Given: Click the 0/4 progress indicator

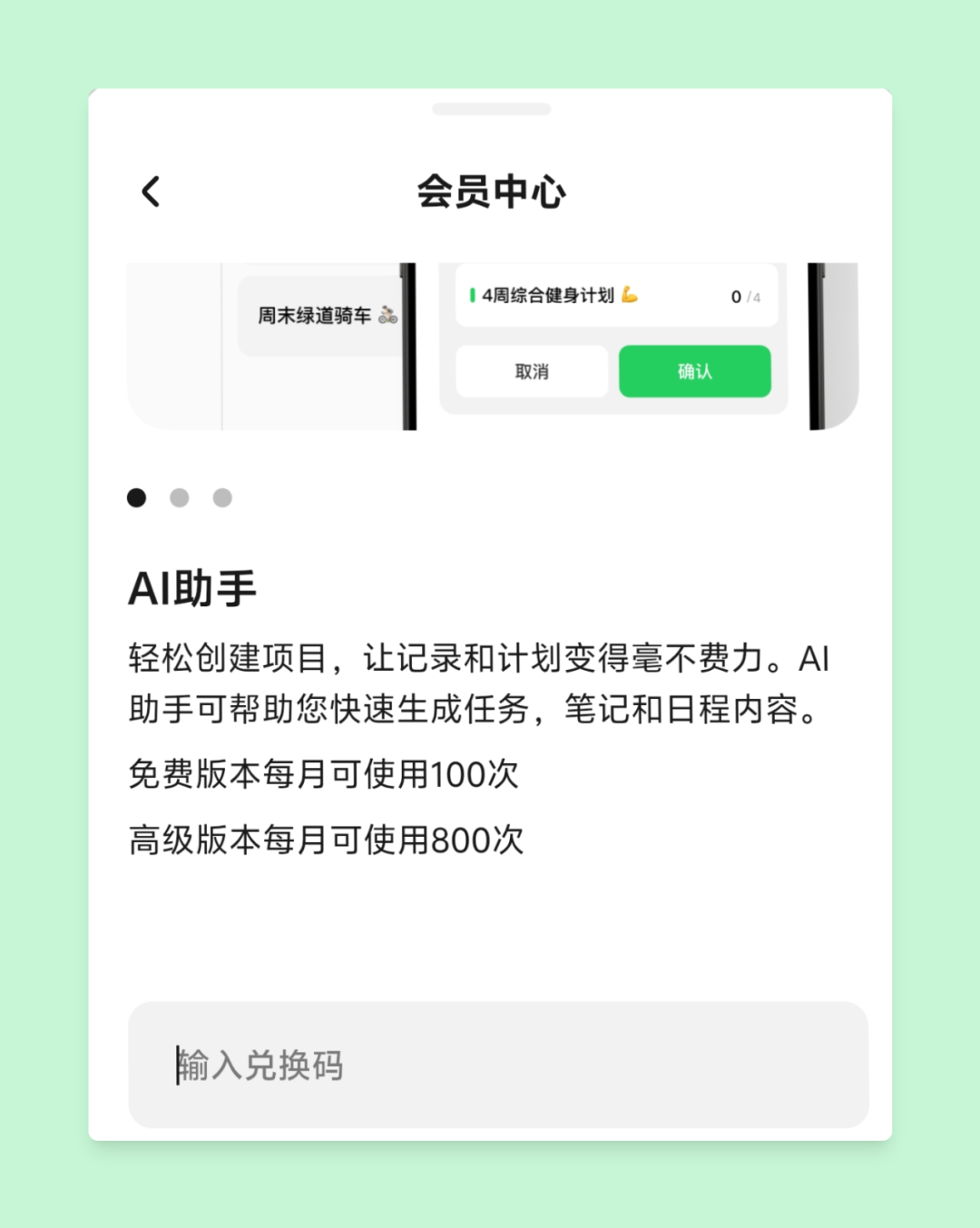Looking at the screenshot, I should click(x=743, y=295).
